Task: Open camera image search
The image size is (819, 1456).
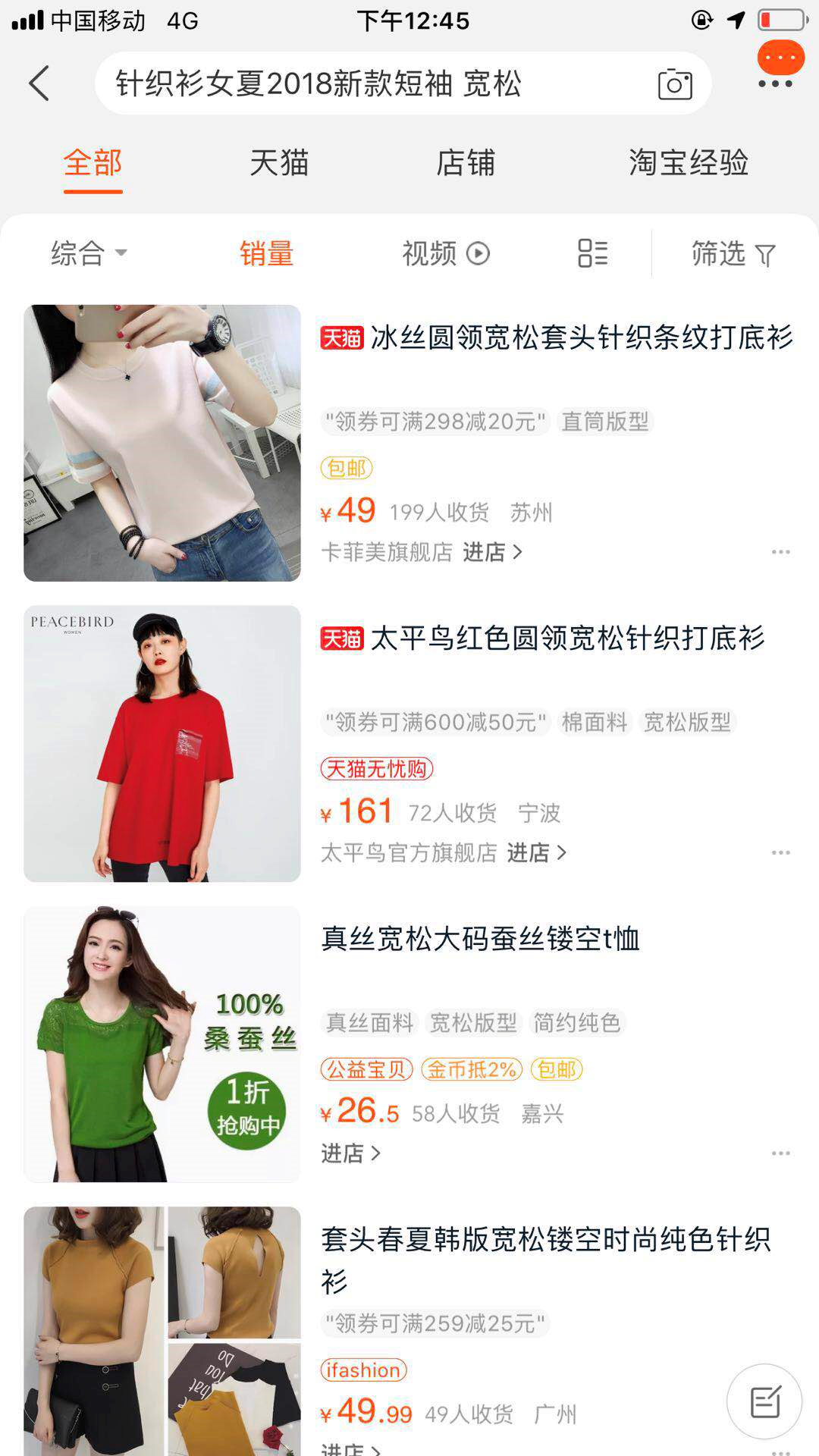Action: click(x=674, y=84)
